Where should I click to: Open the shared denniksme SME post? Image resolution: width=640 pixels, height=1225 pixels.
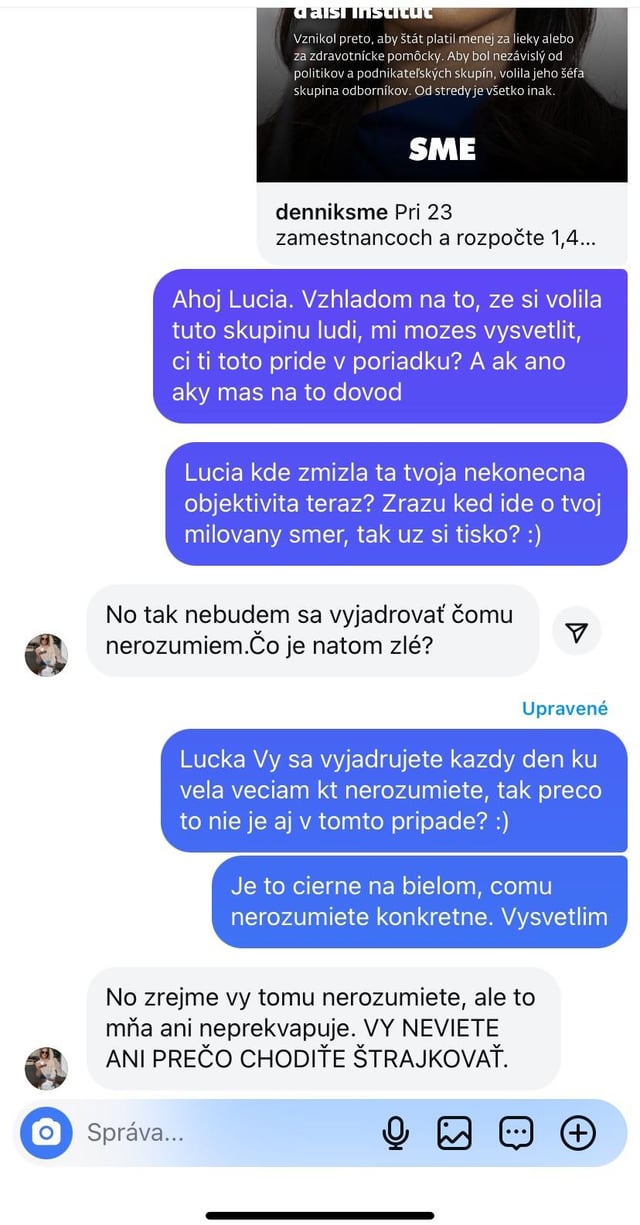pyautogui.click(x=442, y=130)
